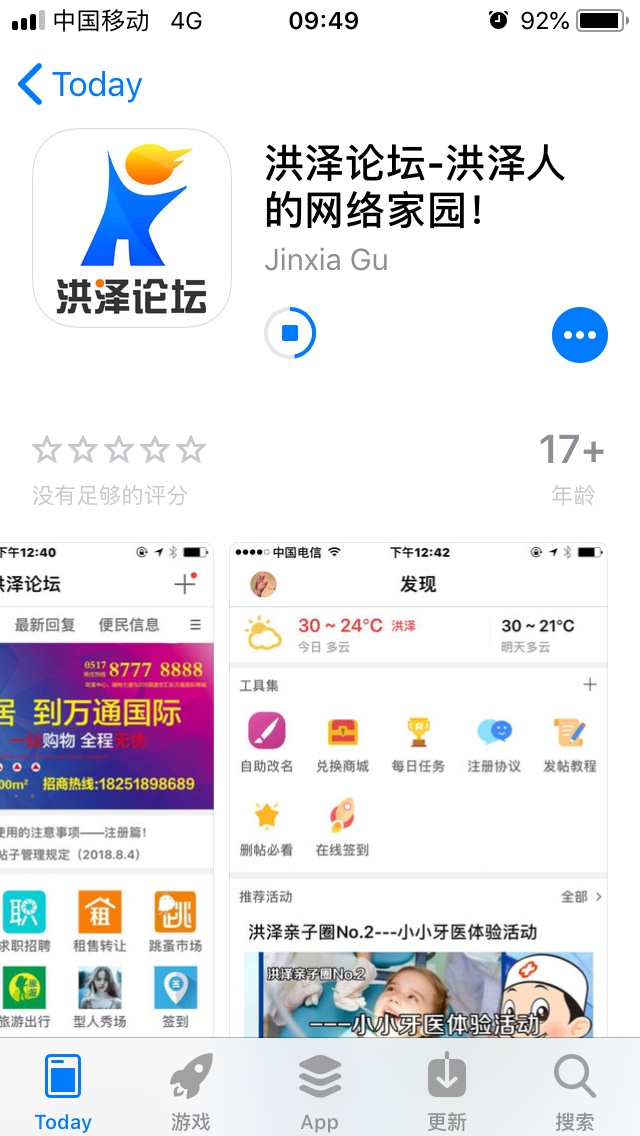This screenshot has height=1136, width=640.
Task: Stop the app download in progress
Action: pyautogui.click(x=290, y=333)
